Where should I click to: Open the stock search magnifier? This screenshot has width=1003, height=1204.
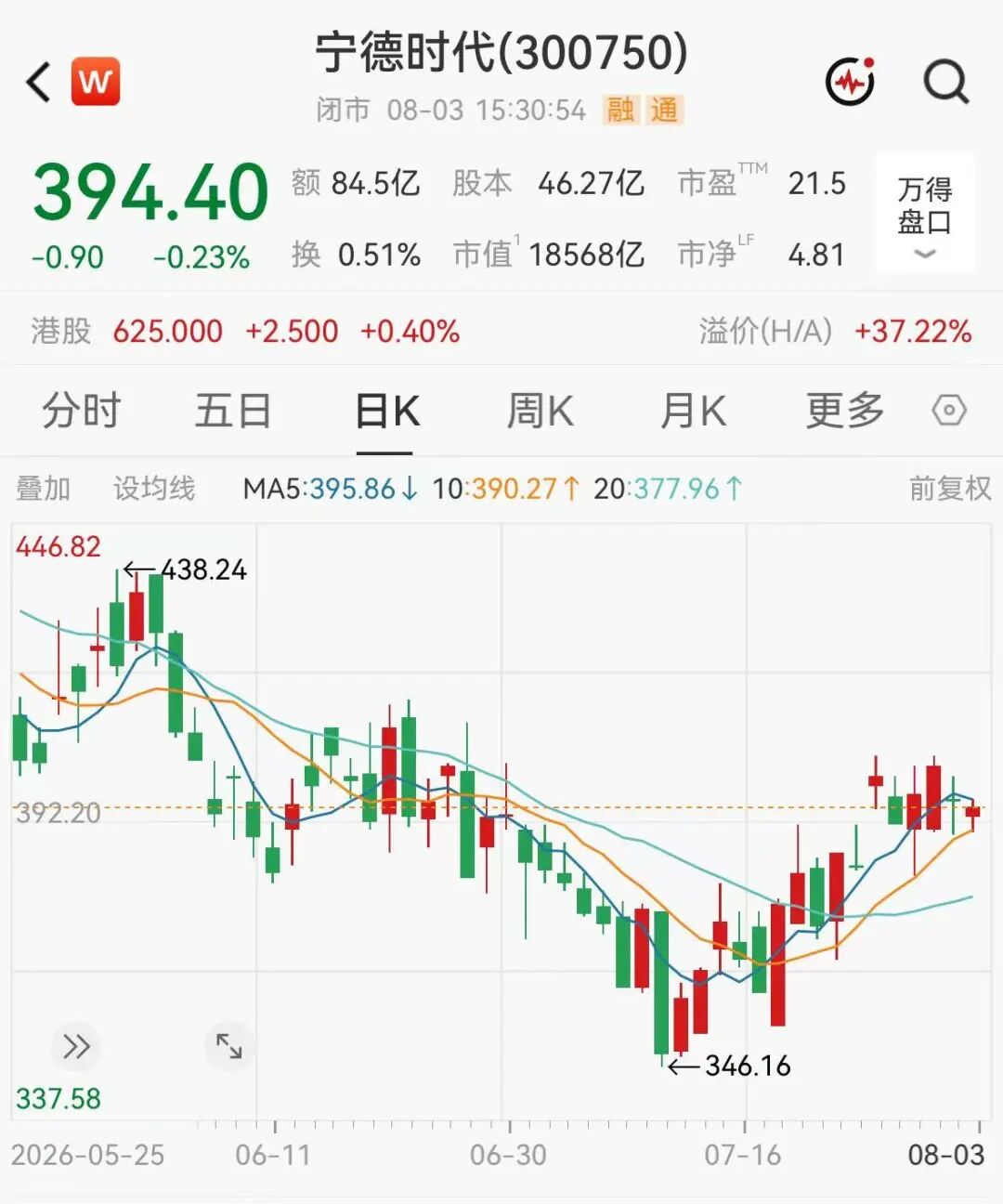coord(946,82)
